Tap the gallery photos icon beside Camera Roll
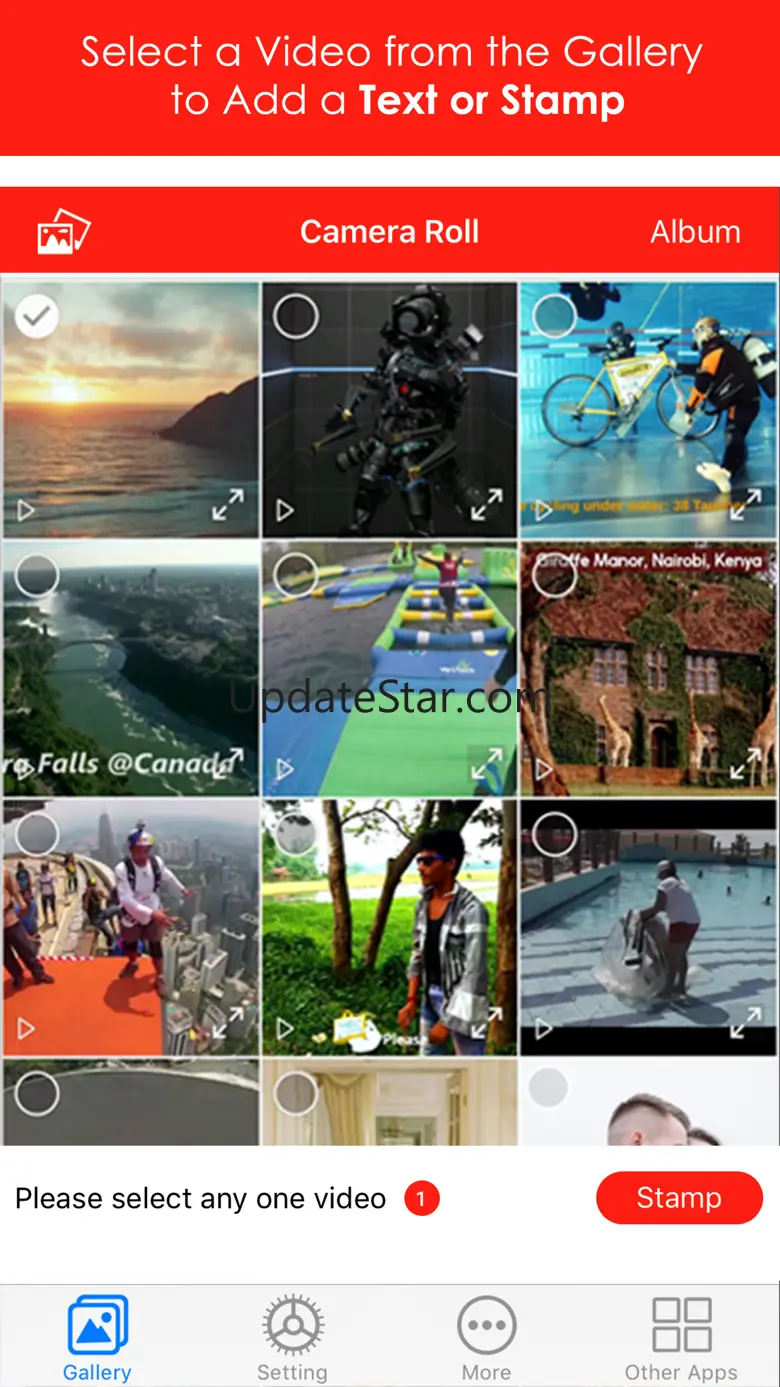Image resolution: width=780 pixels, height=1387 pixels. [64, 232]
